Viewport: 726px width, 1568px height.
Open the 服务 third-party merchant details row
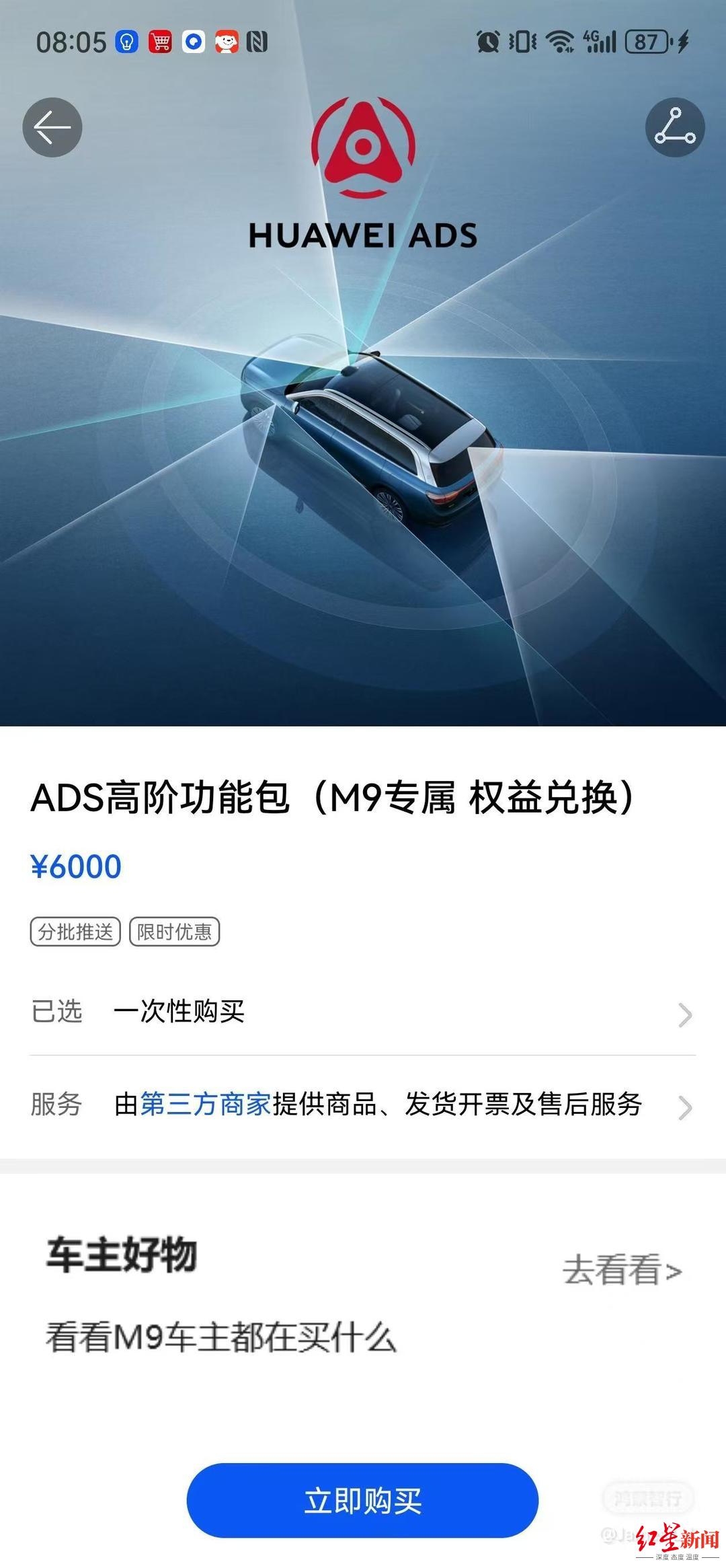[x=362, y=1105]
